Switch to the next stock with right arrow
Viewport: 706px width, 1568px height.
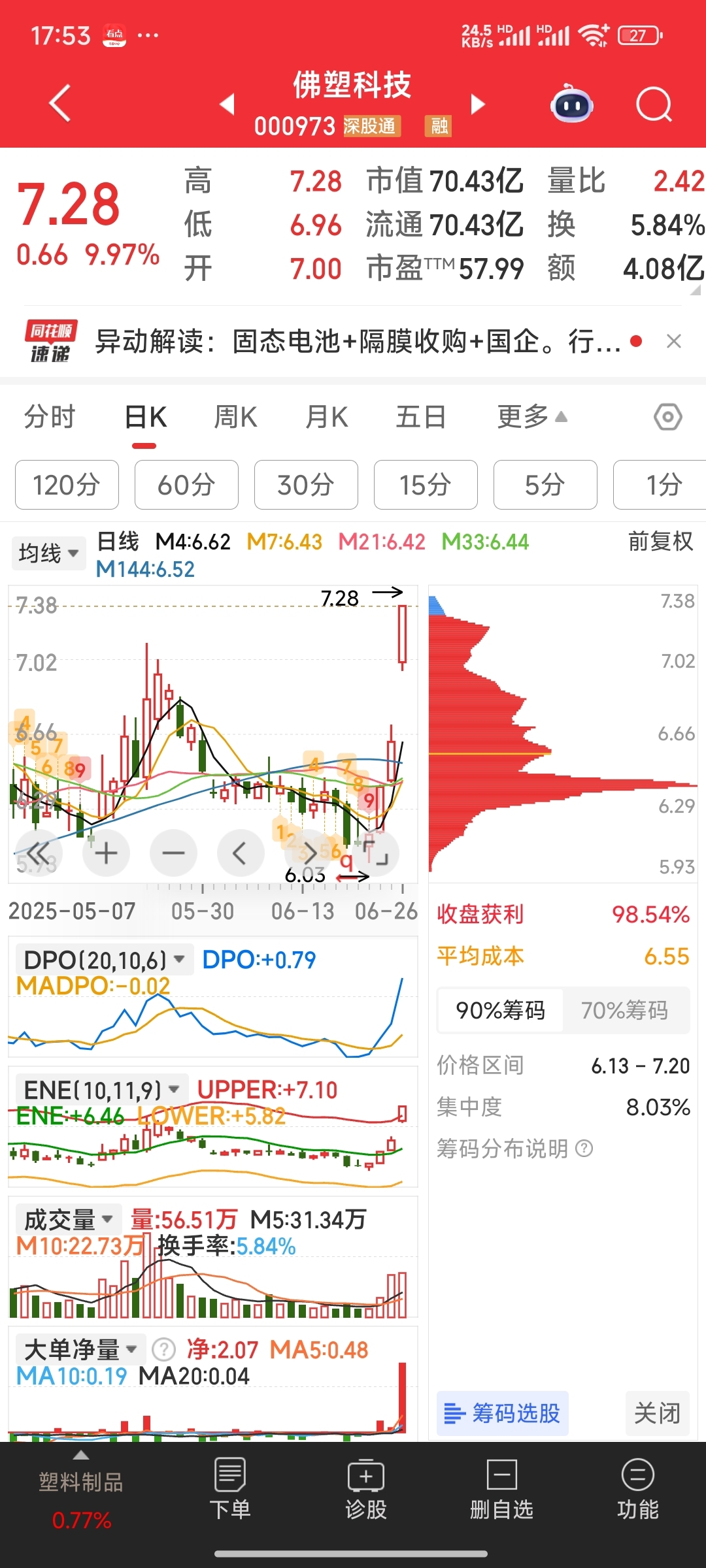click(x=478, y=104)
